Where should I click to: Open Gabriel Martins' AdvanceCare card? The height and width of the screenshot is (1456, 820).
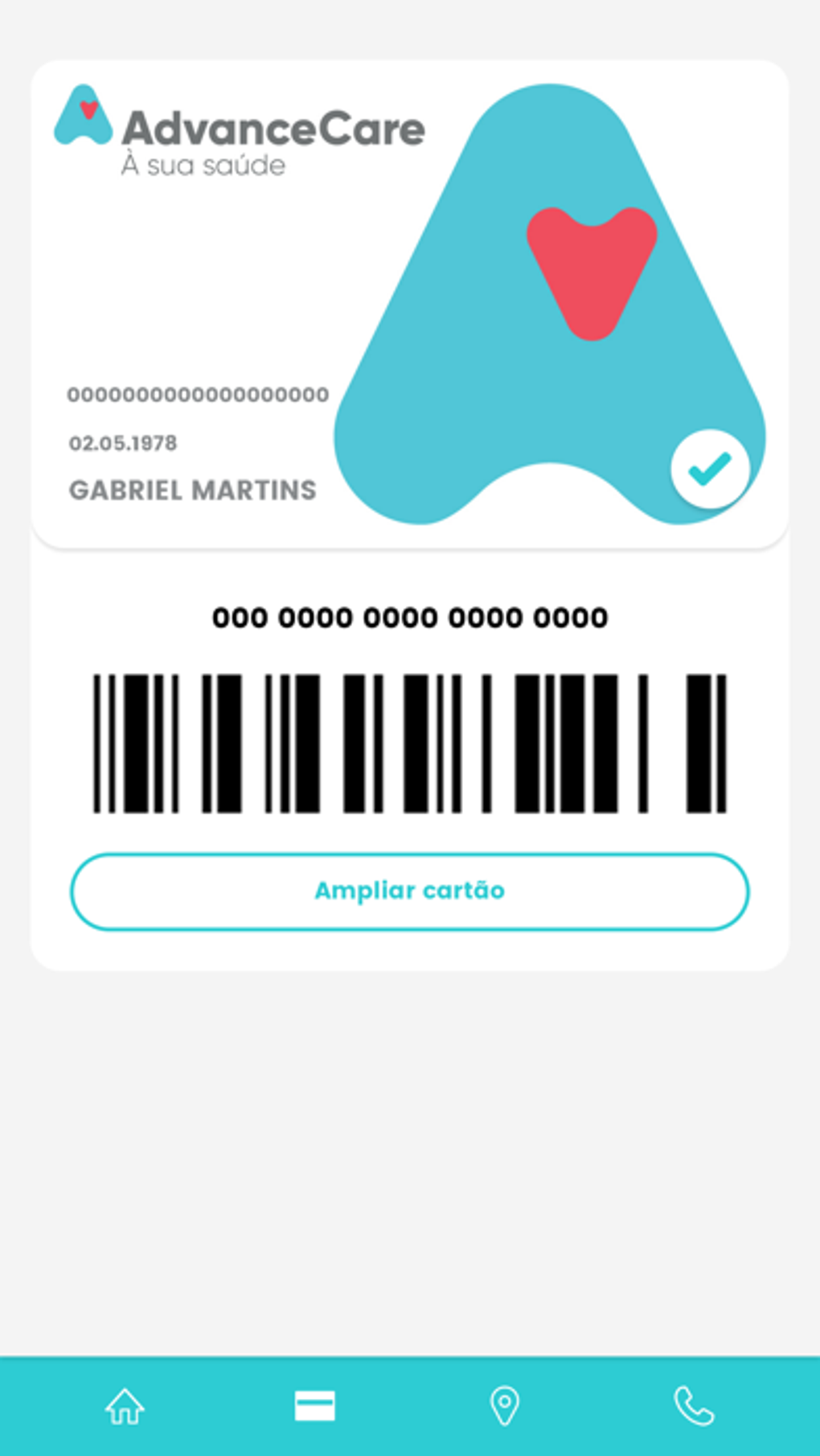point(409,304)
